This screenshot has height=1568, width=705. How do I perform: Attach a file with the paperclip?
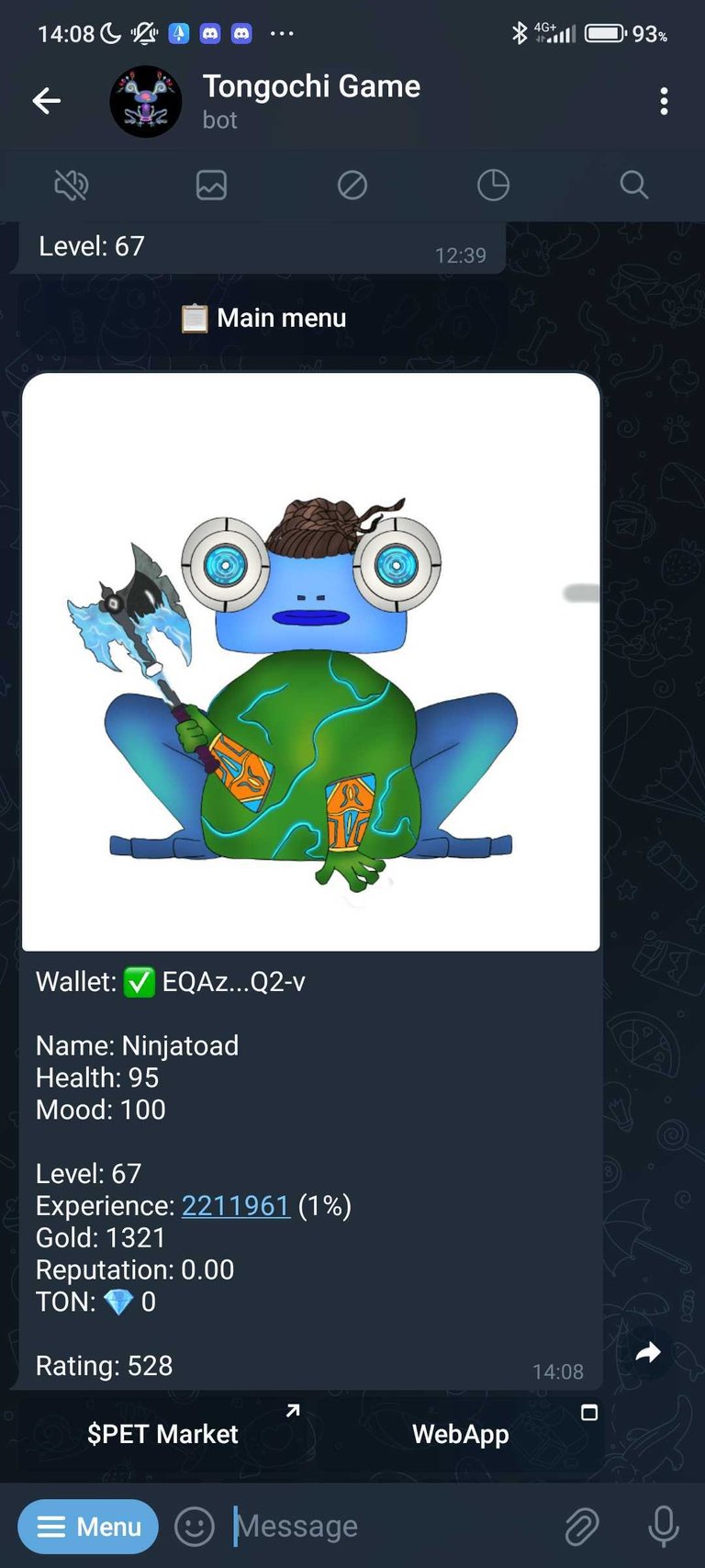pyautogui.click(x=581, y=1527)
